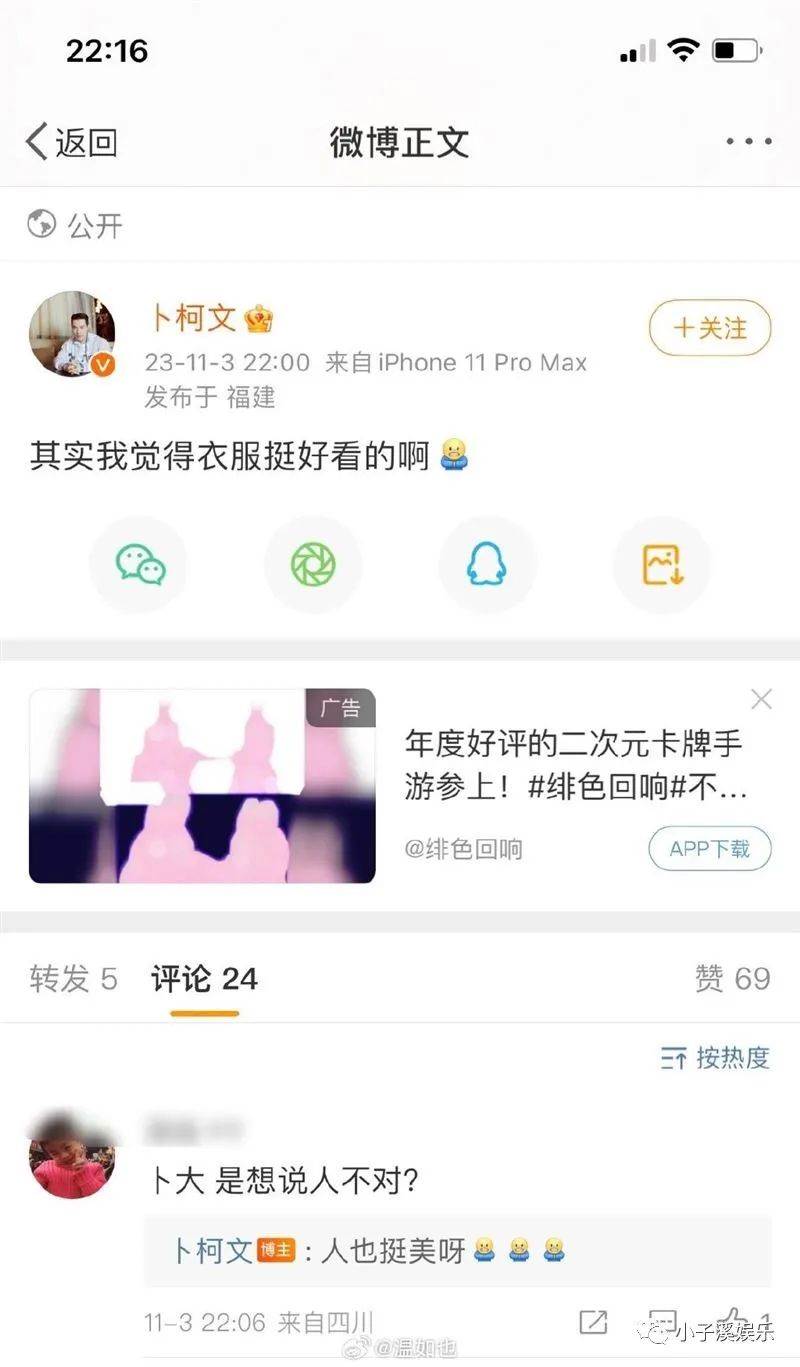Open commenter's avatar from 四川
Screen dimensions: 800x1367
pyautogui.click(x=71, y=1153)
